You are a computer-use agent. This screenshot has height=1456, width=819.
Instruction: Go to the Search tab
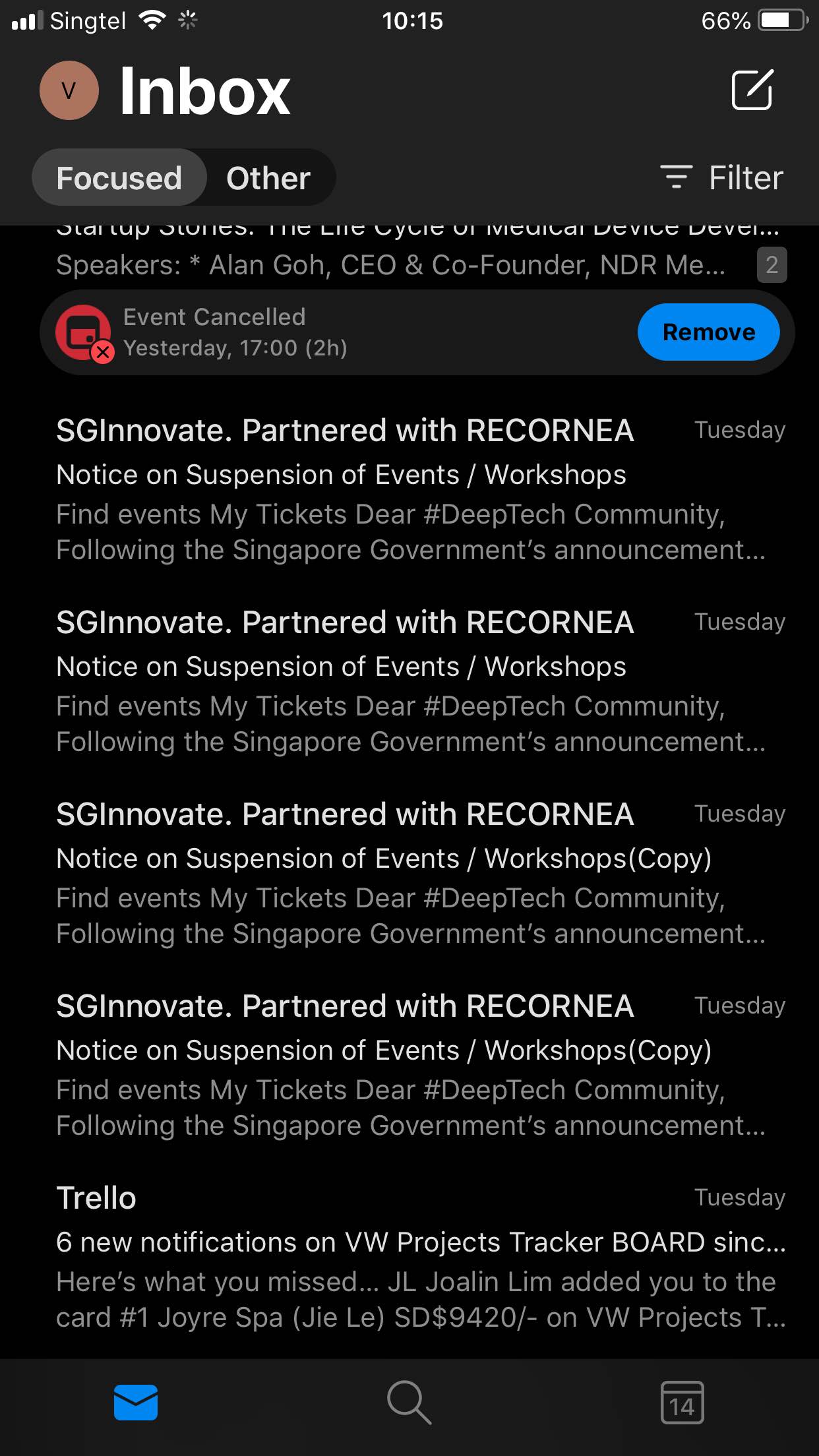coord(409,1402)
